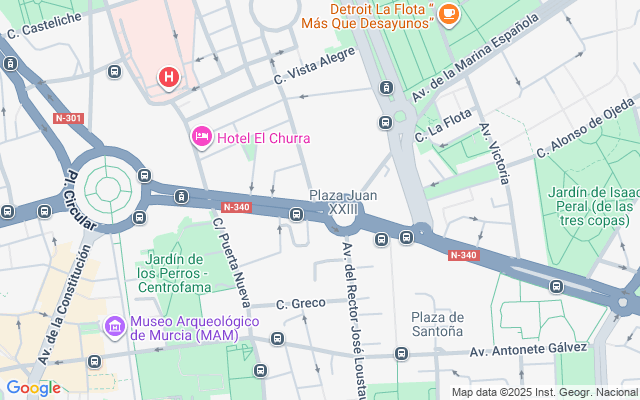Open the Jardín de Isaac Peral park label
The height and width of the screenshot is (400, 640).
(x=593, y=206)
